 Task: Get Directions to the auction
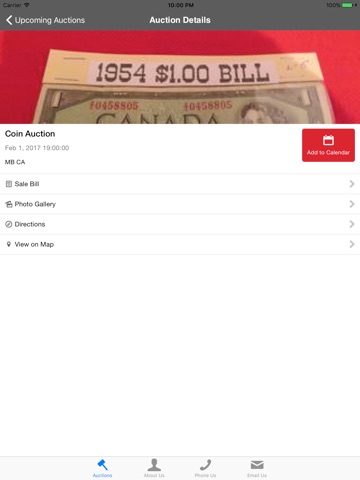[x=180, y=224]
